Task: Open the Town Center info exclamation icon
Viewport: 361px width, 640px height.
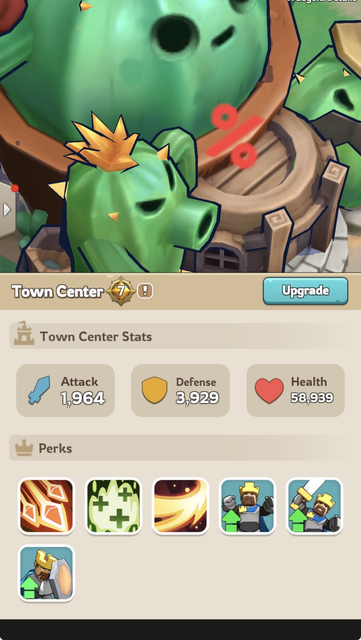Action: pos(145,291)
